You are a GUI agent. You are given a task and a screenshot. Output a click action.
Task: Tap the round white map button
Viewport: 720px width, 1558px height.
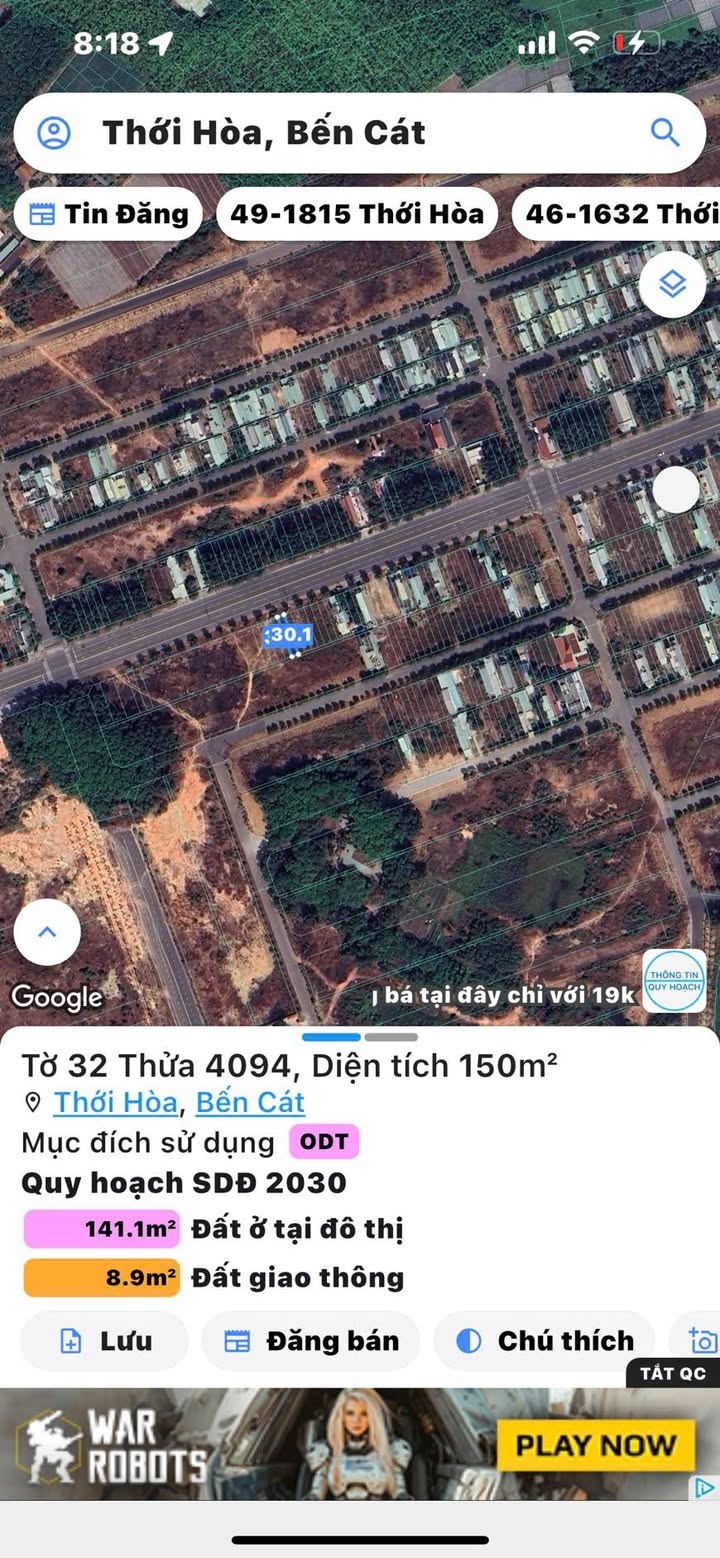point(677,491)
